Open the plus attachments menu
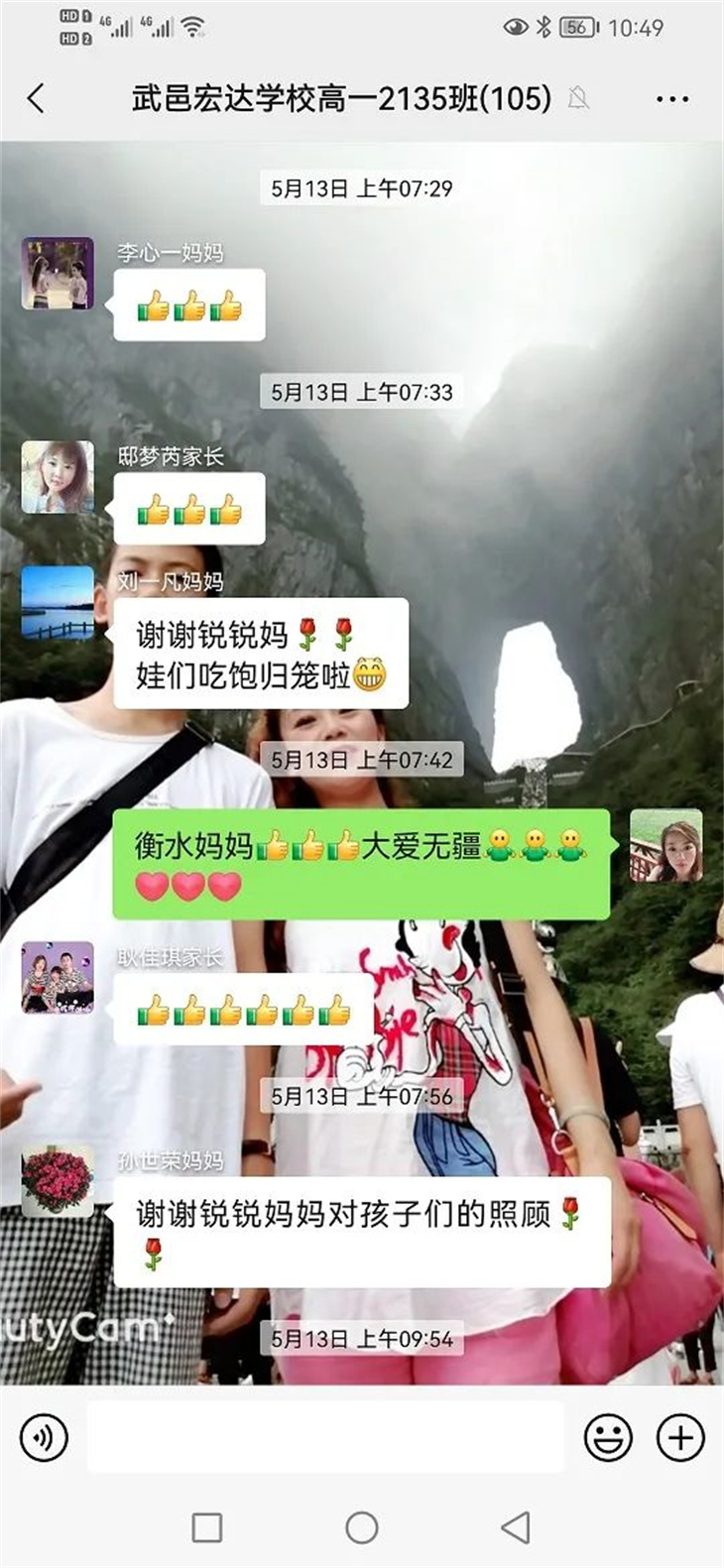This screenshot has width=724, height=1568. 680,1437
